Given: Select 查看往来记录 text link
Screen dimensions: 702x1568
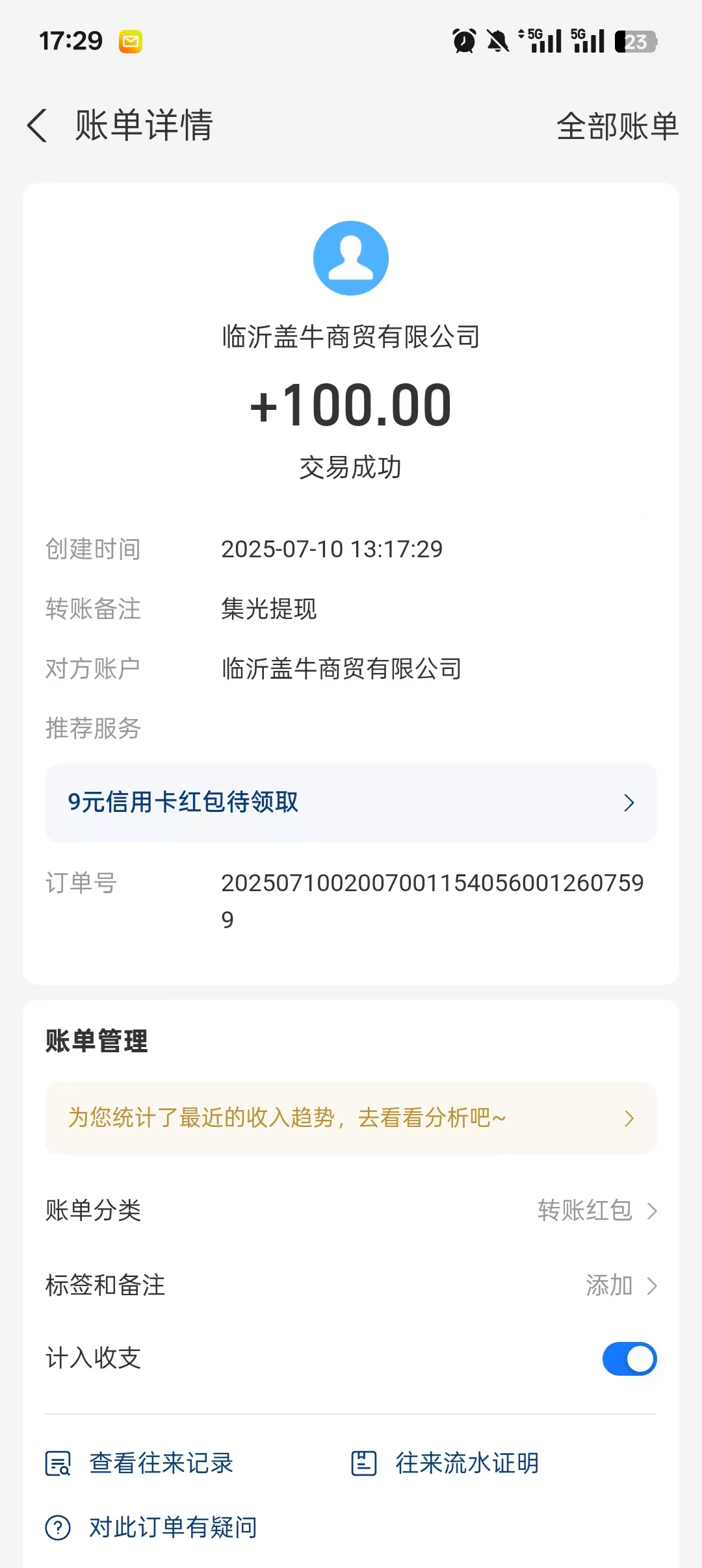Looking at the screenshot, I should pos(161,1463).
